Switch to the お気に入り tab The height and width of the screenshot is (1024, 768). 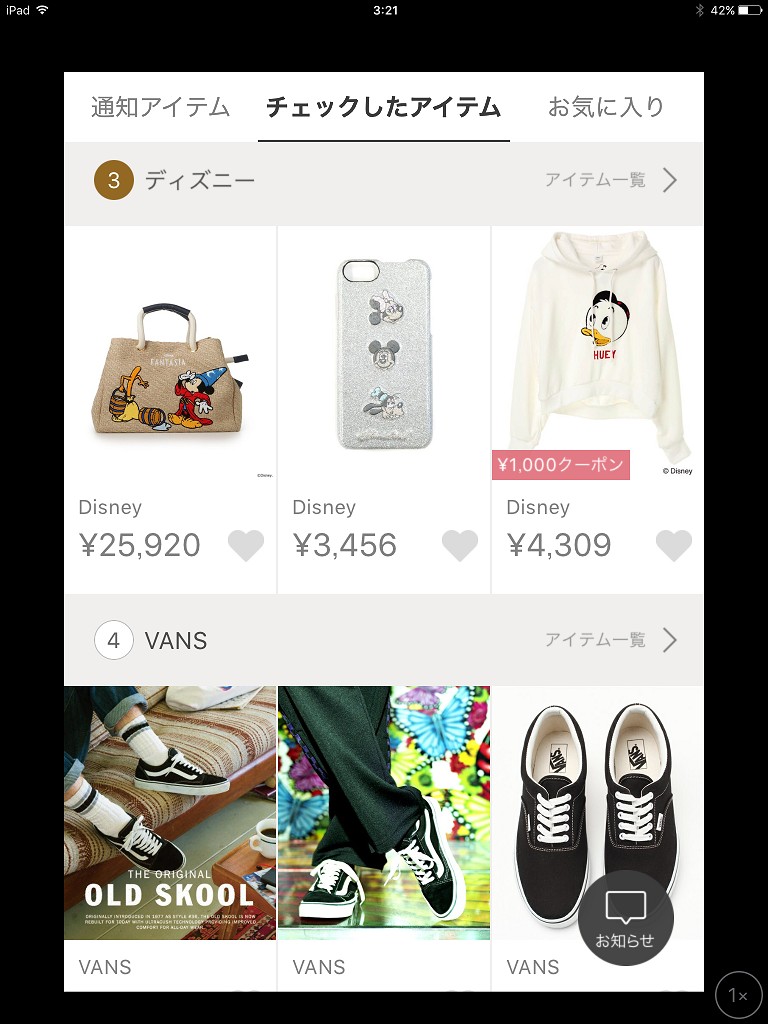point(606,107)
